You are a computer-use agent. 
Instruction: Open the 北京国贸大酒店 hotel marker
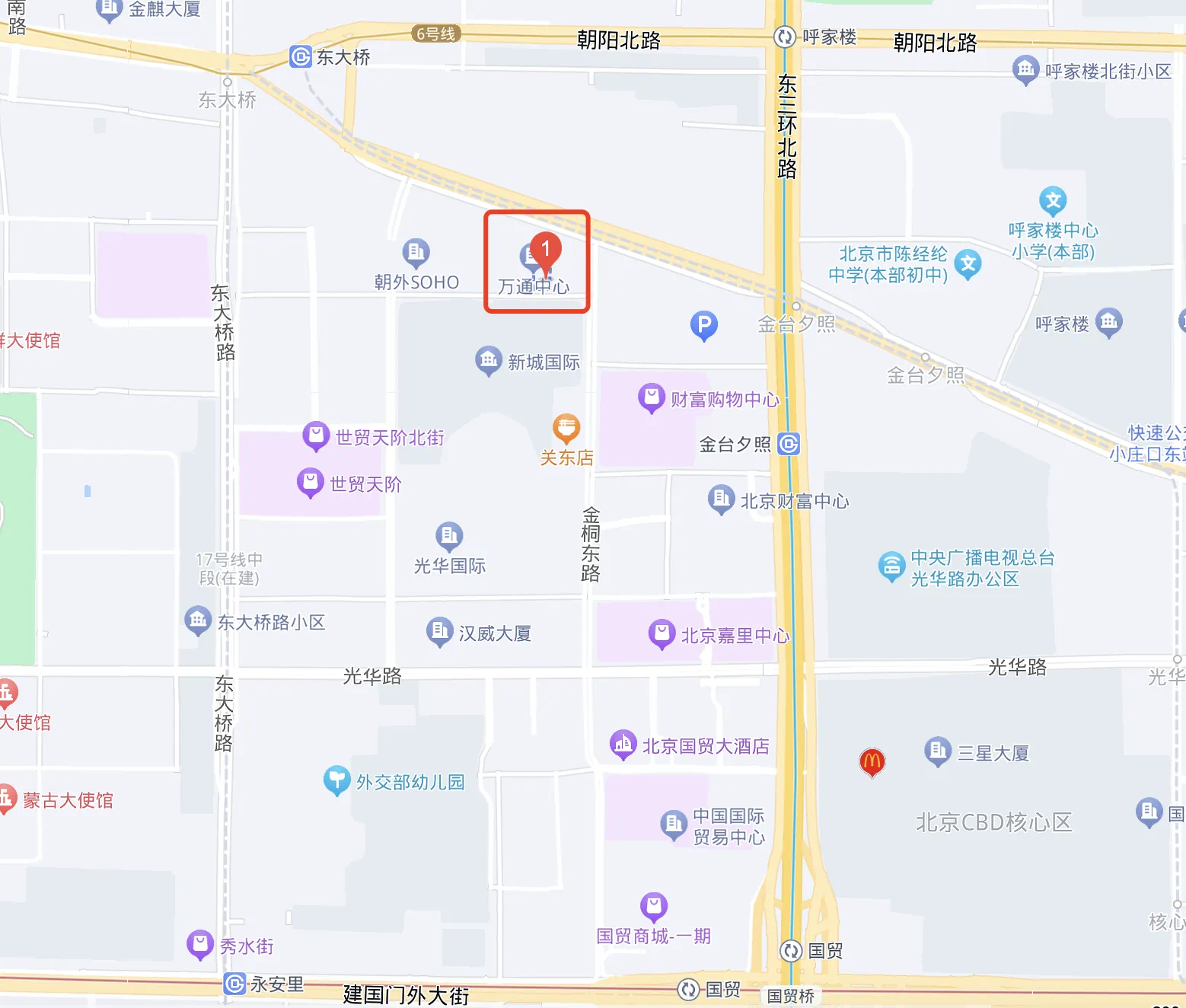coord(623,744)
